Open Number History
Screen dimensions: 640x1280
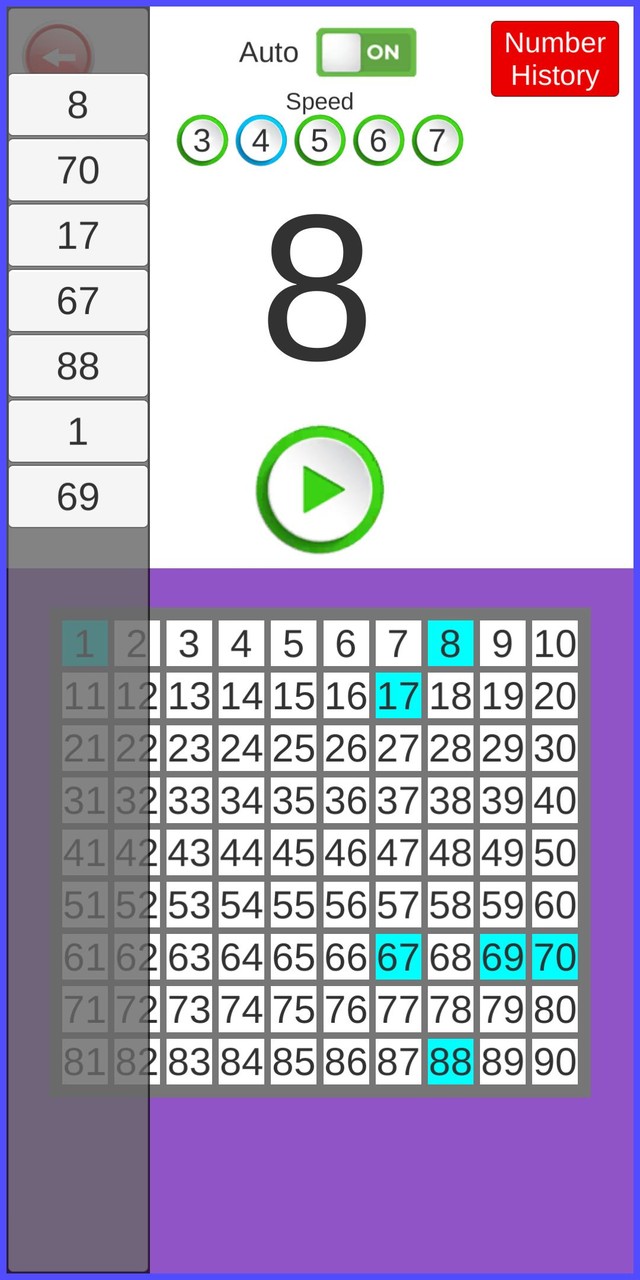tap(554, 59)
